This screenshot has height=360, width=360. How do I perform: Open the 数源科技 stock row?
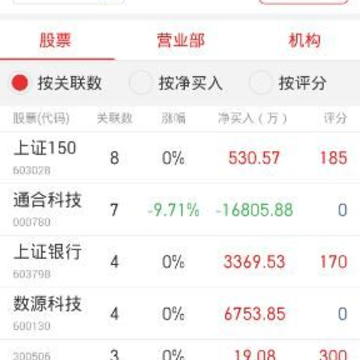(x=180, y=314)
